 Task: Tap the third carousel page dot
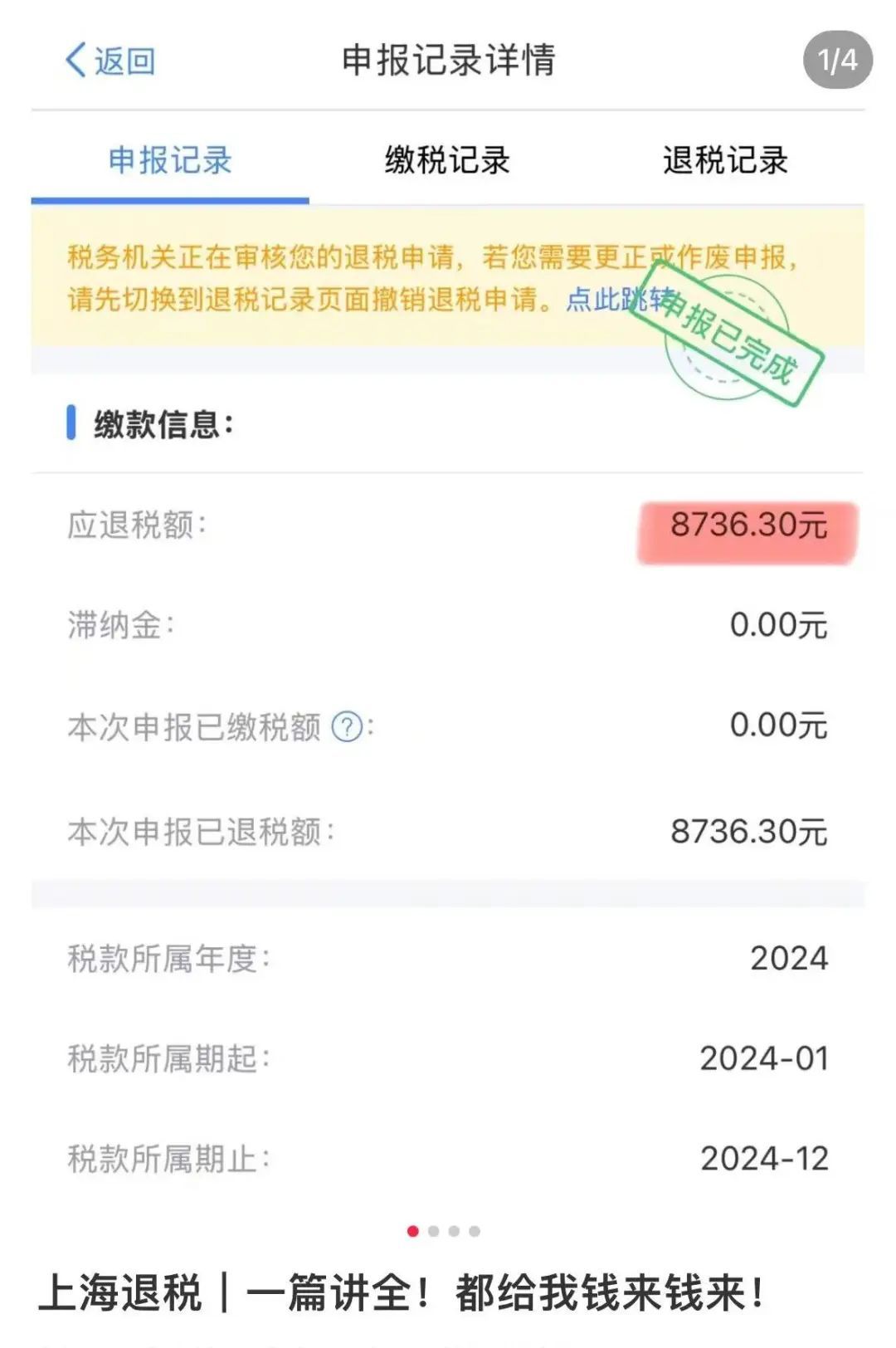tap(455, 1230)
